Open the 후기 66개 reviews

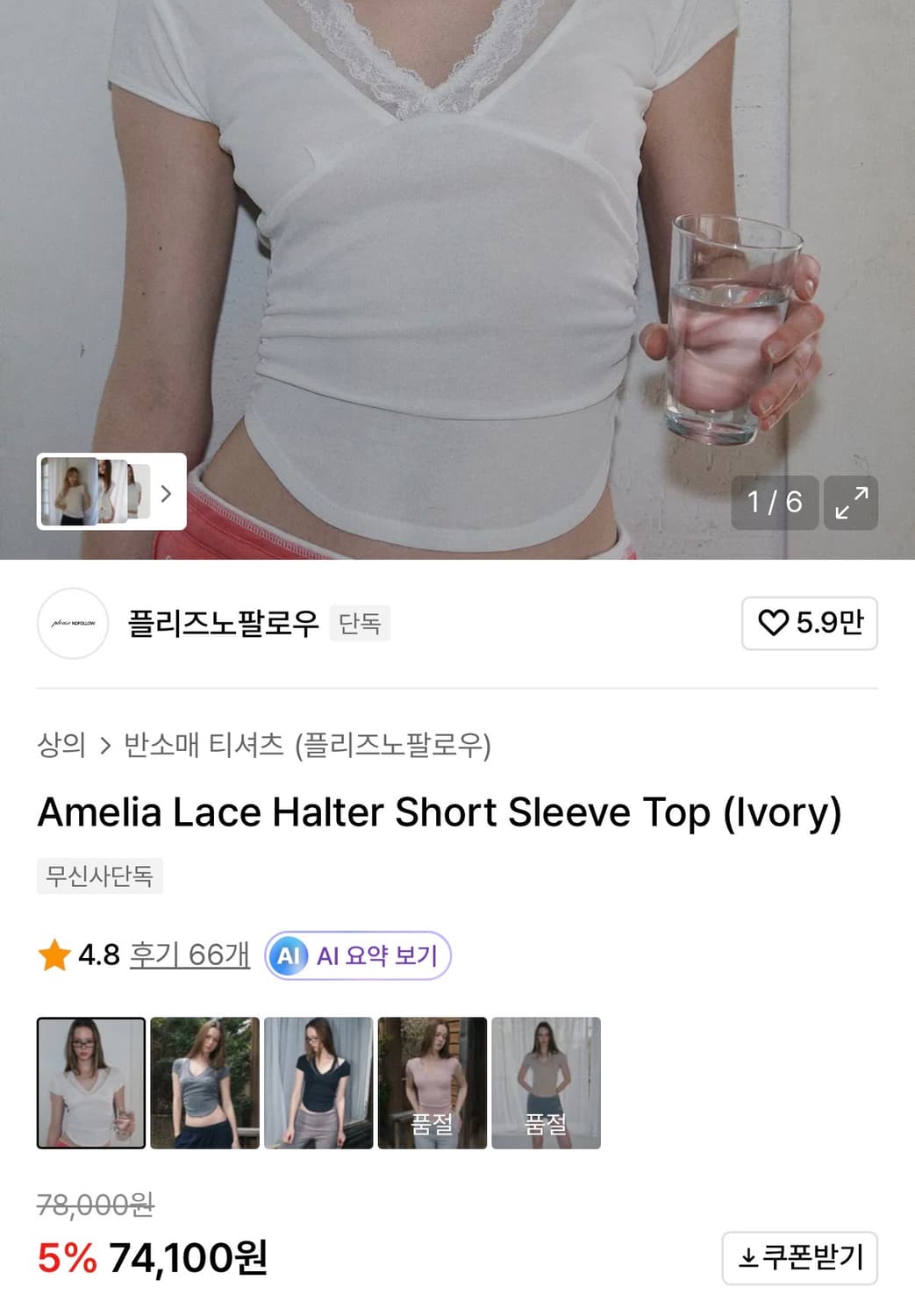click(189, 955)
